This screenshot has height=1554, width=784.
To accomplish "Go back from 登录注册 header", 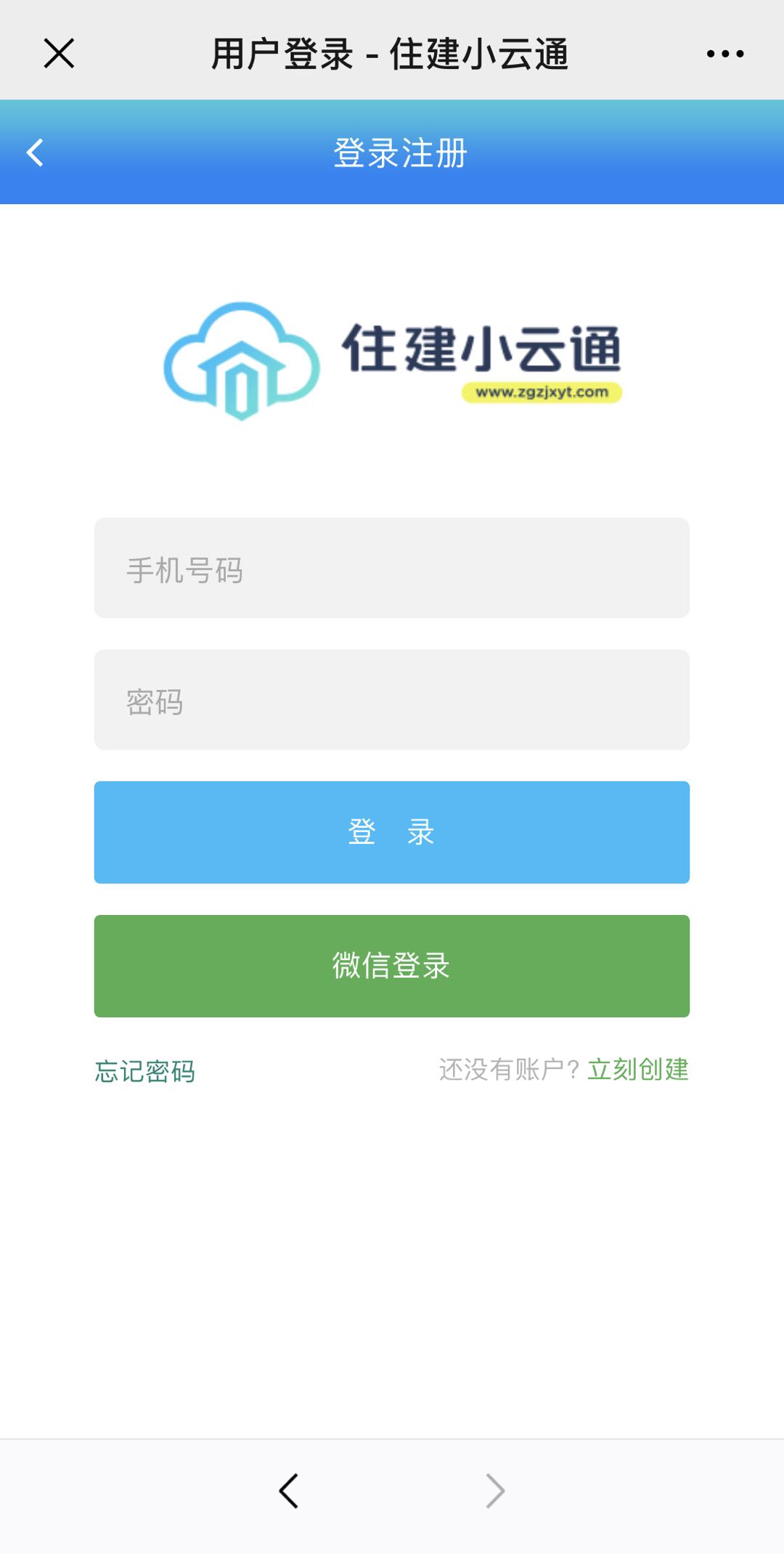I will click(x=35, y=152).
